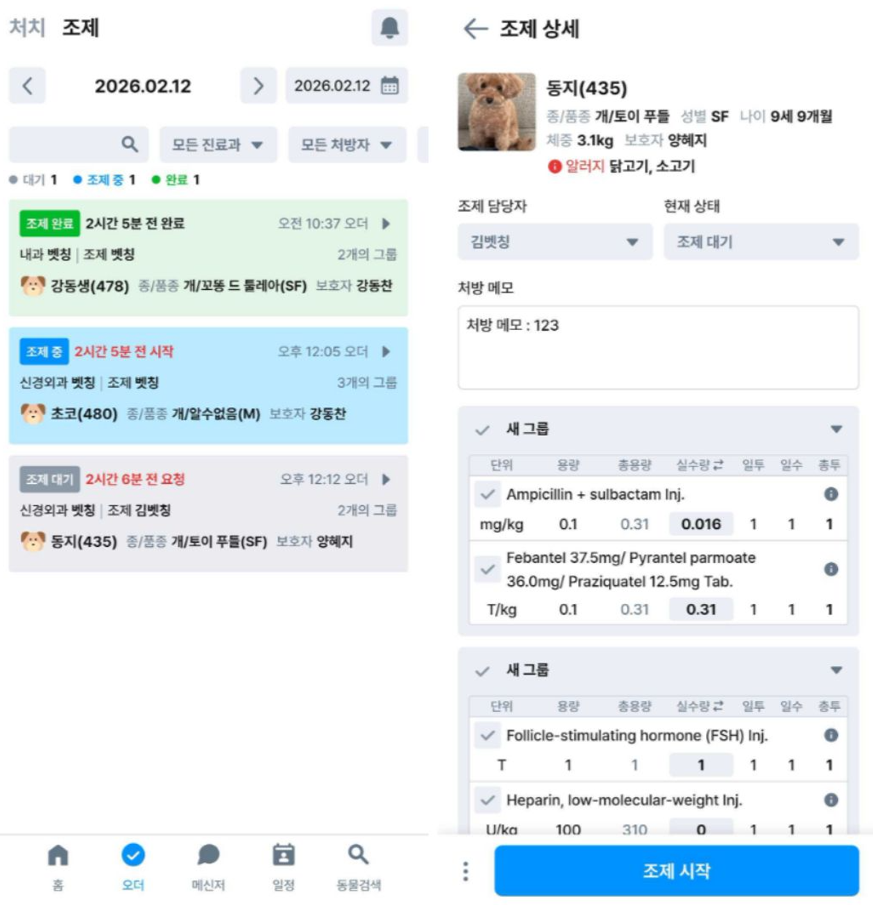
Task: Open the 모든 처방자 filter dropdown
Action: point(347,144)
